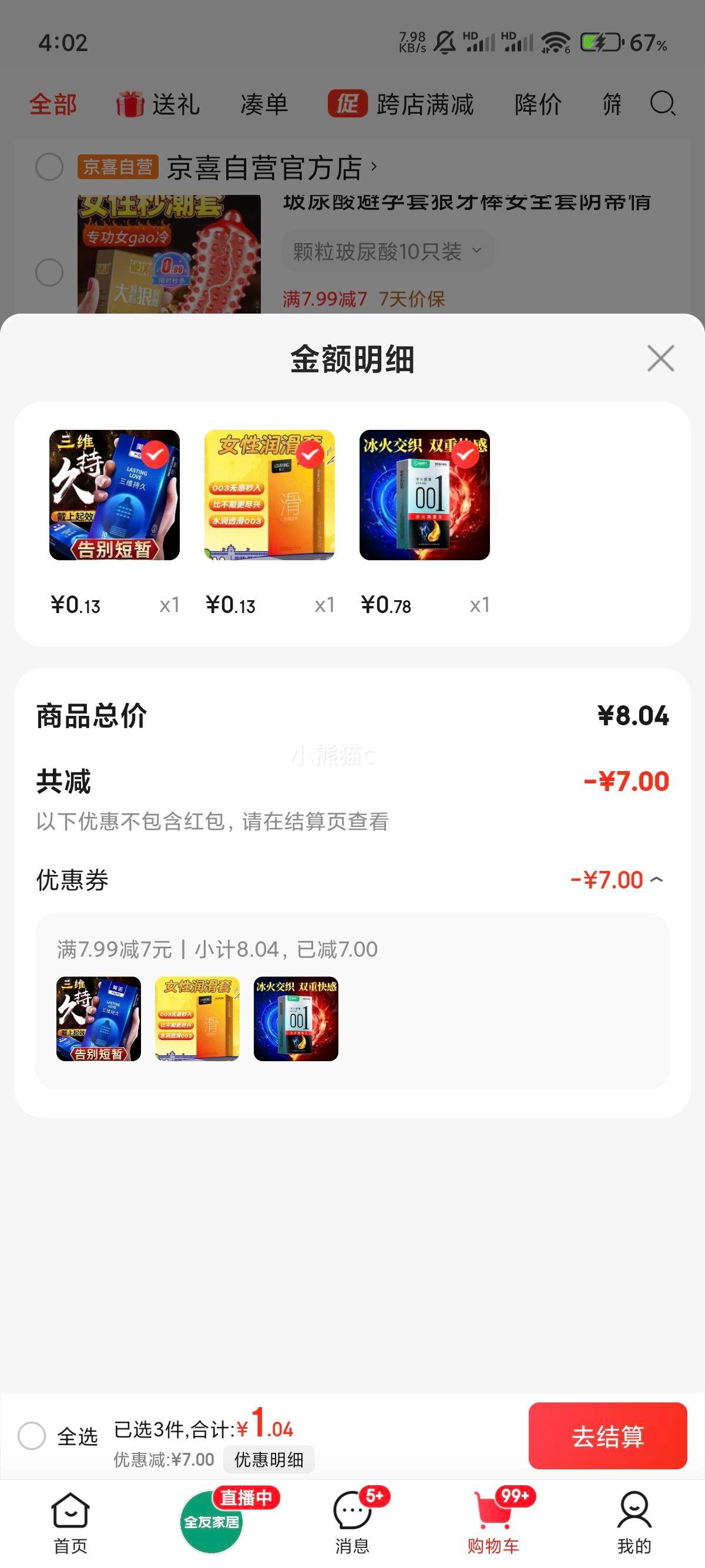The height and width of the screenshot is (1568, 705).
Task: Open the 颗粒玻尿酸10只装 spec dropdown
Action: 388,250
